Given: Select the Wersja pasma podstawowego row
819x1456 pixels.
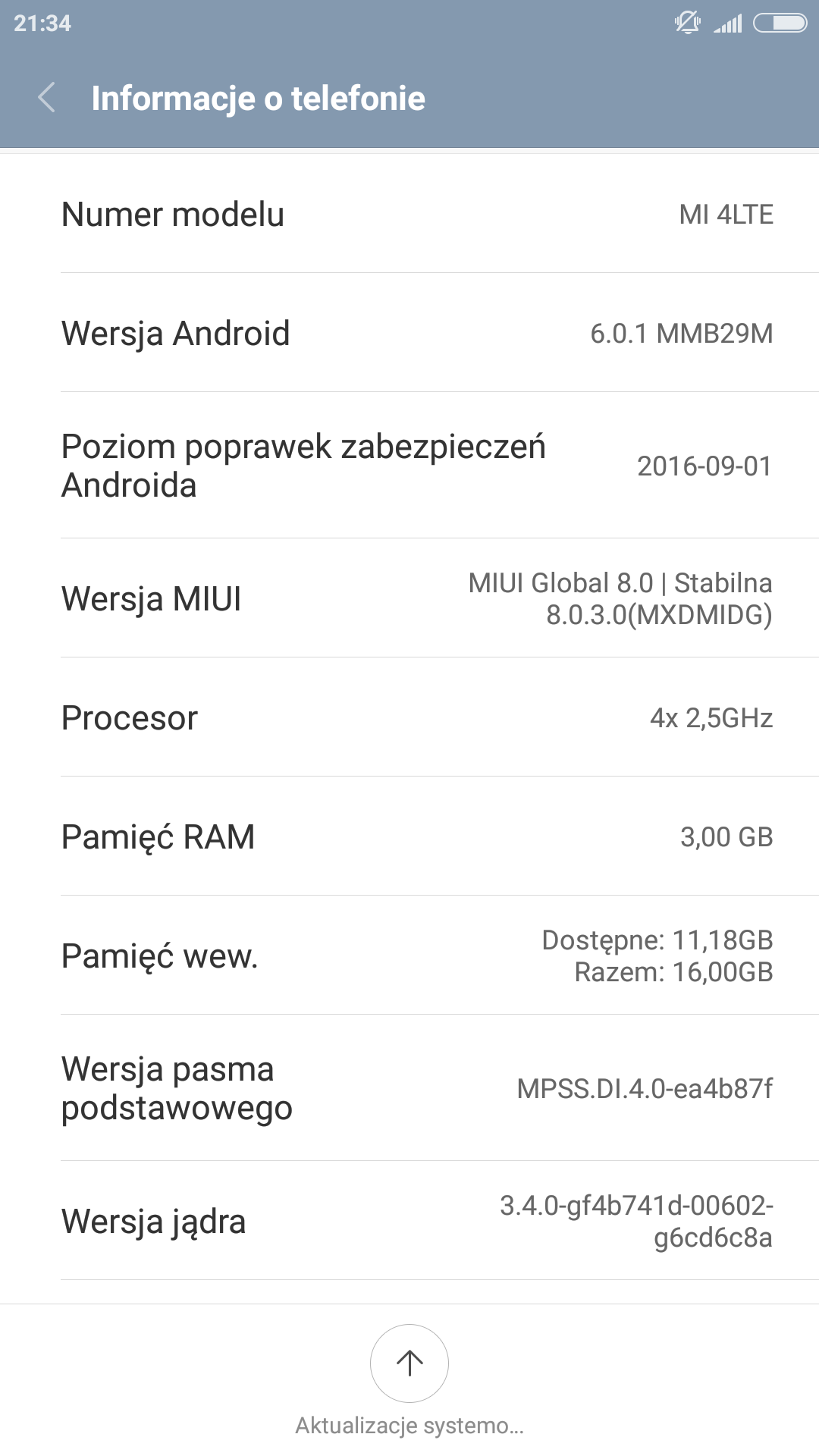Looking at the screenshot, I should click(x=409, y=1088).
